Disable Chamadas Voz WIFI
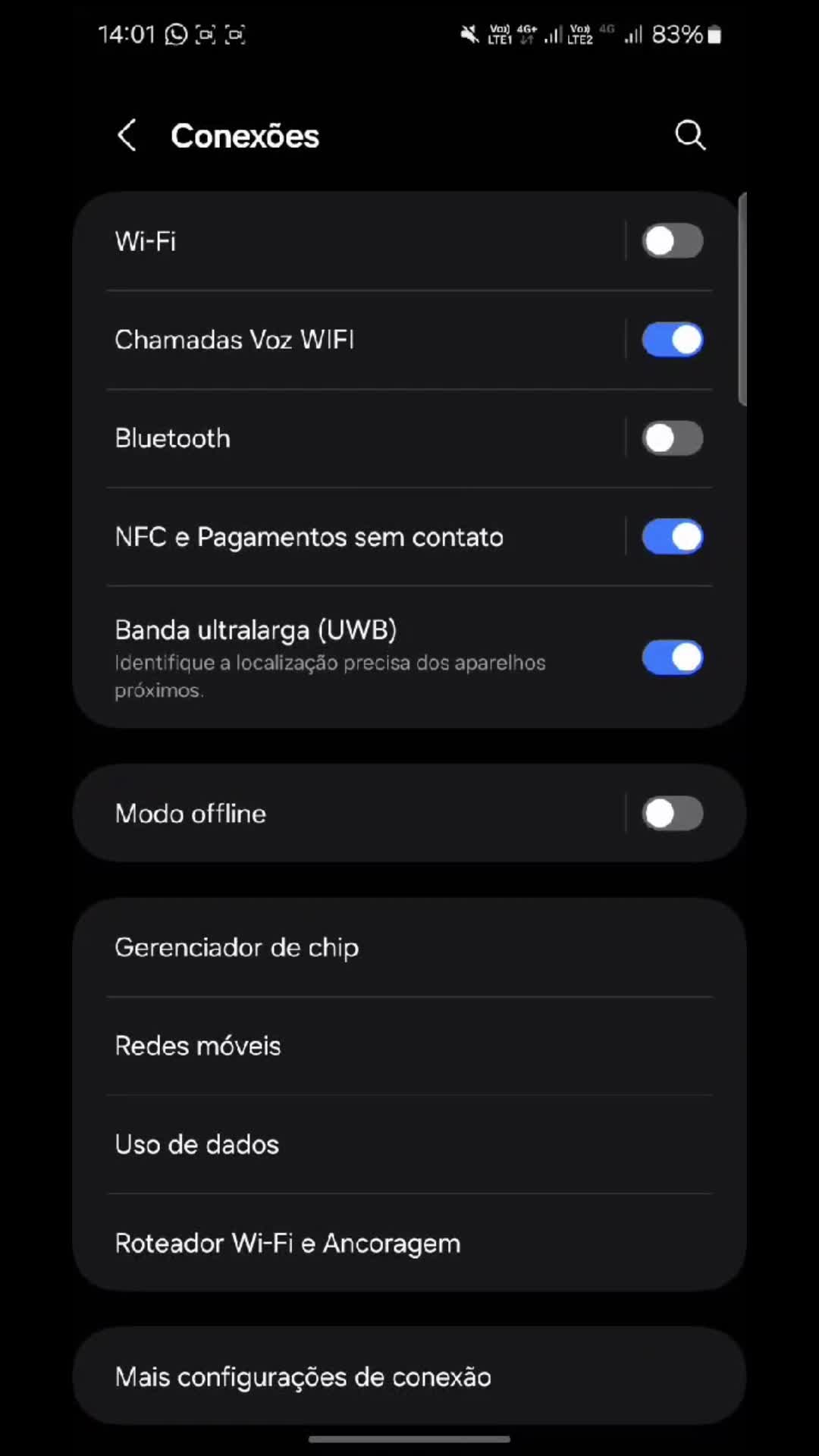This screenshot has width=819, height=1456. point(672,339)
